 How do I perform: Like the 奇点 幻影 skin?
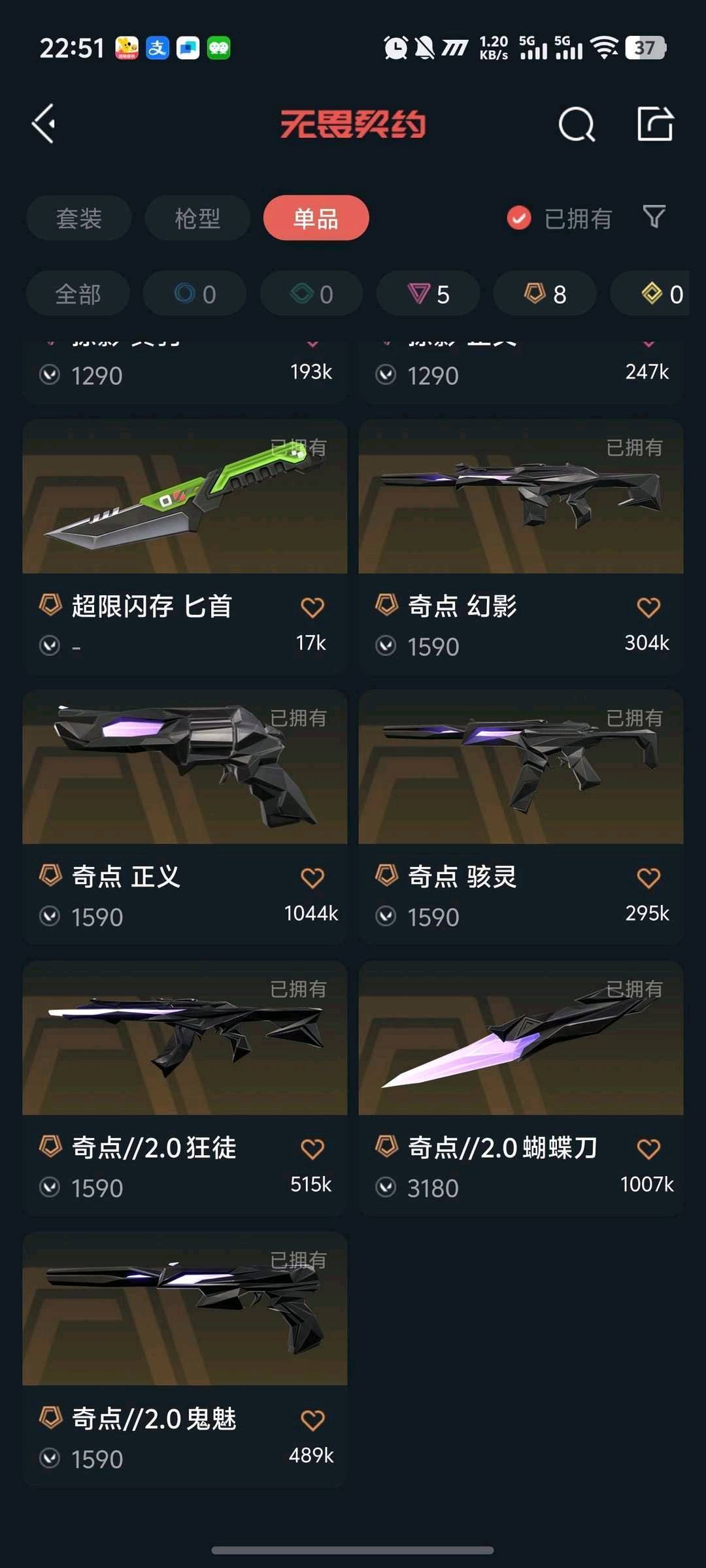click(x=648, y=607)
